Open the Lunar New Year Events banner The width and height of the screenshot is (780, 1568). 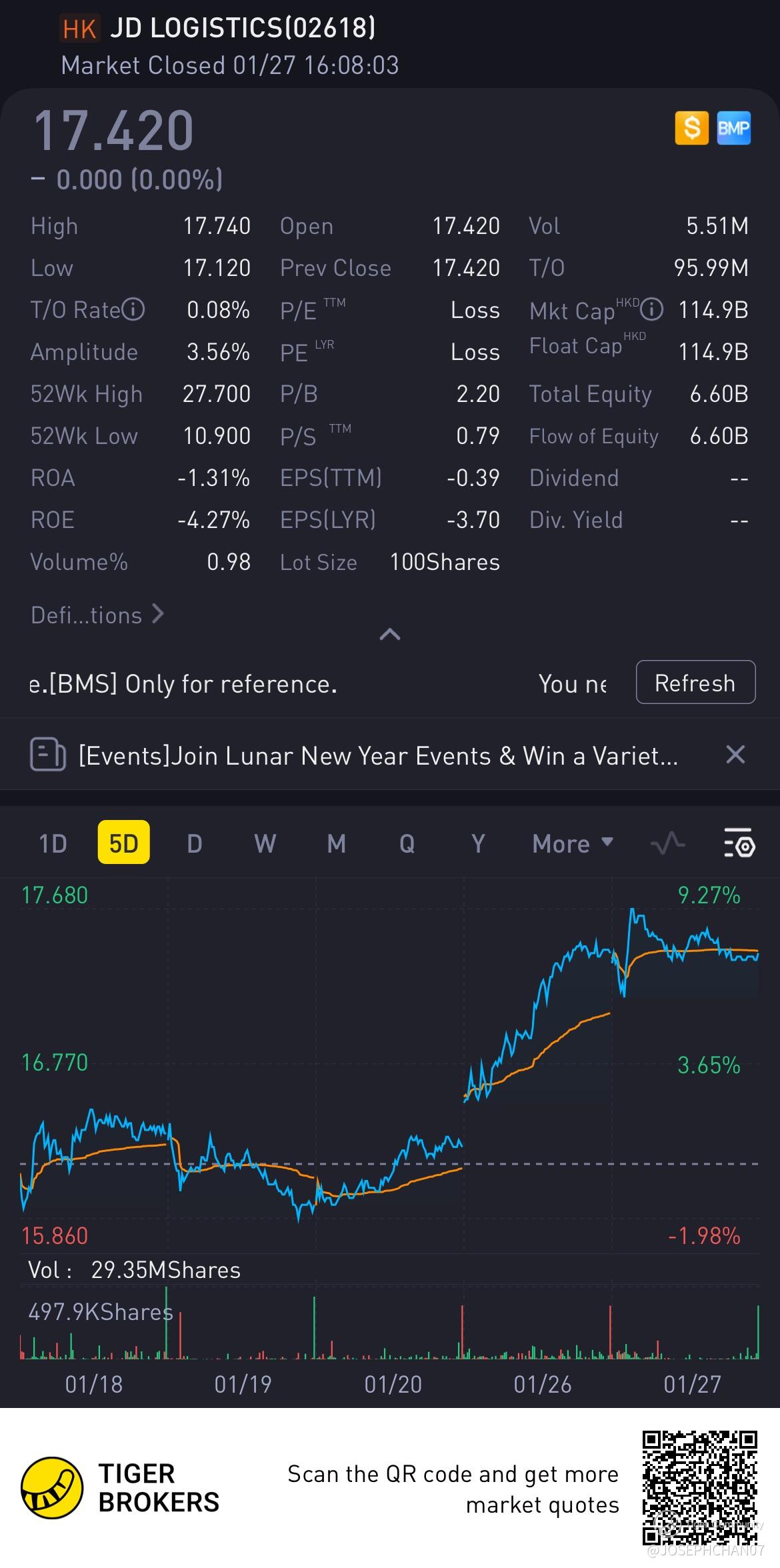[x=377, y=756]
